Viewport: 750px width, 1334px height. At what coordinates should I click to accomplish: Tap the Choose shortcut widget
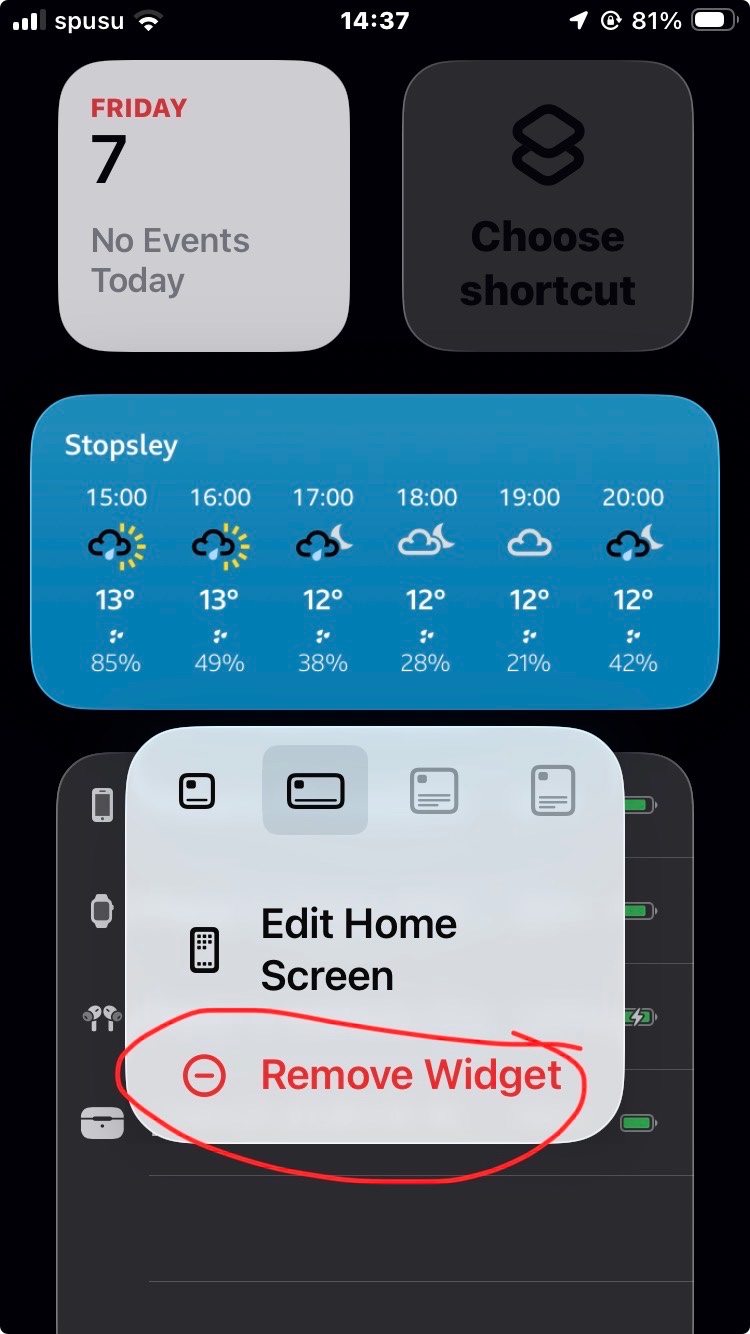point(548,206)
